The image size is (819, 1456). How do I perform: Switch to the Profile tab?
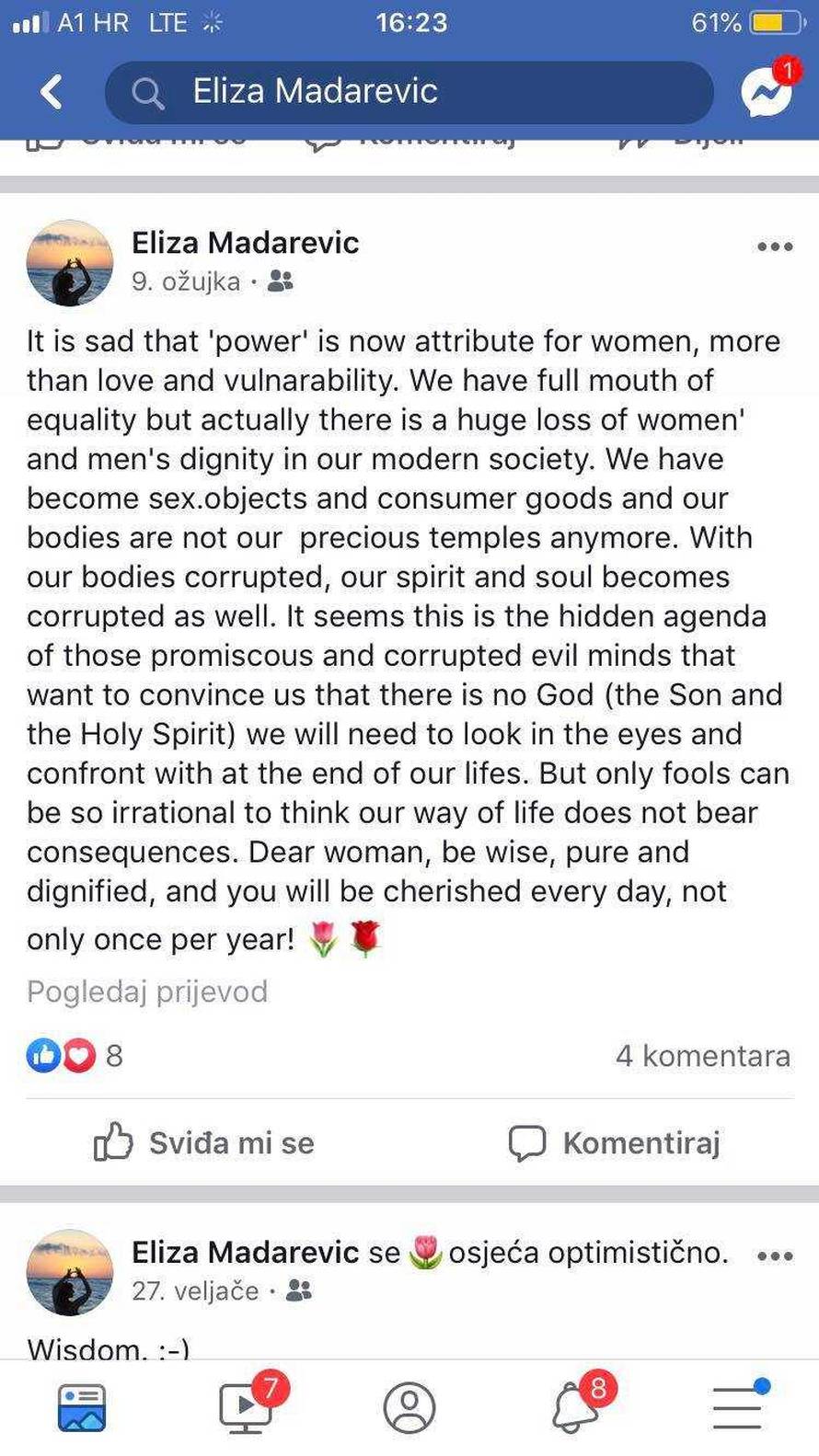(x=409, y=1407)
